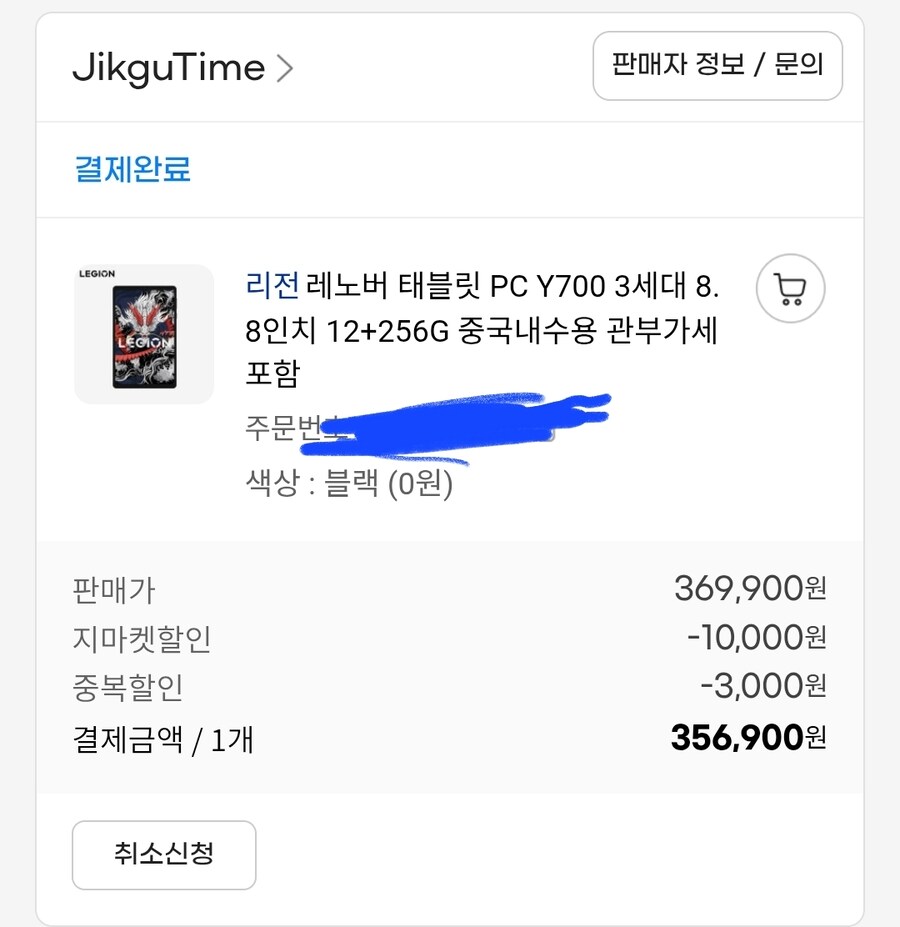Click the order status header section
This screenshot has height=927, width=900.
click(450, 170)
